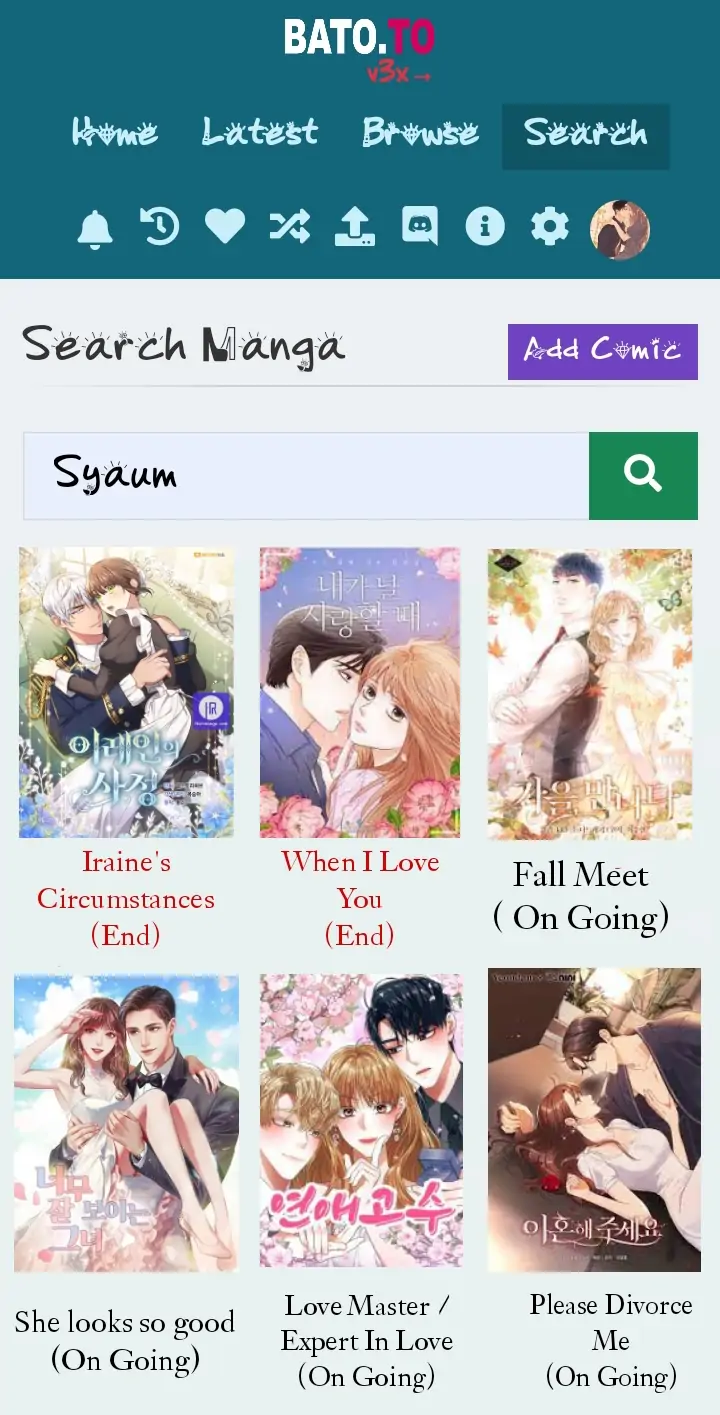Go to the Home tab

[x=114, y=133]
